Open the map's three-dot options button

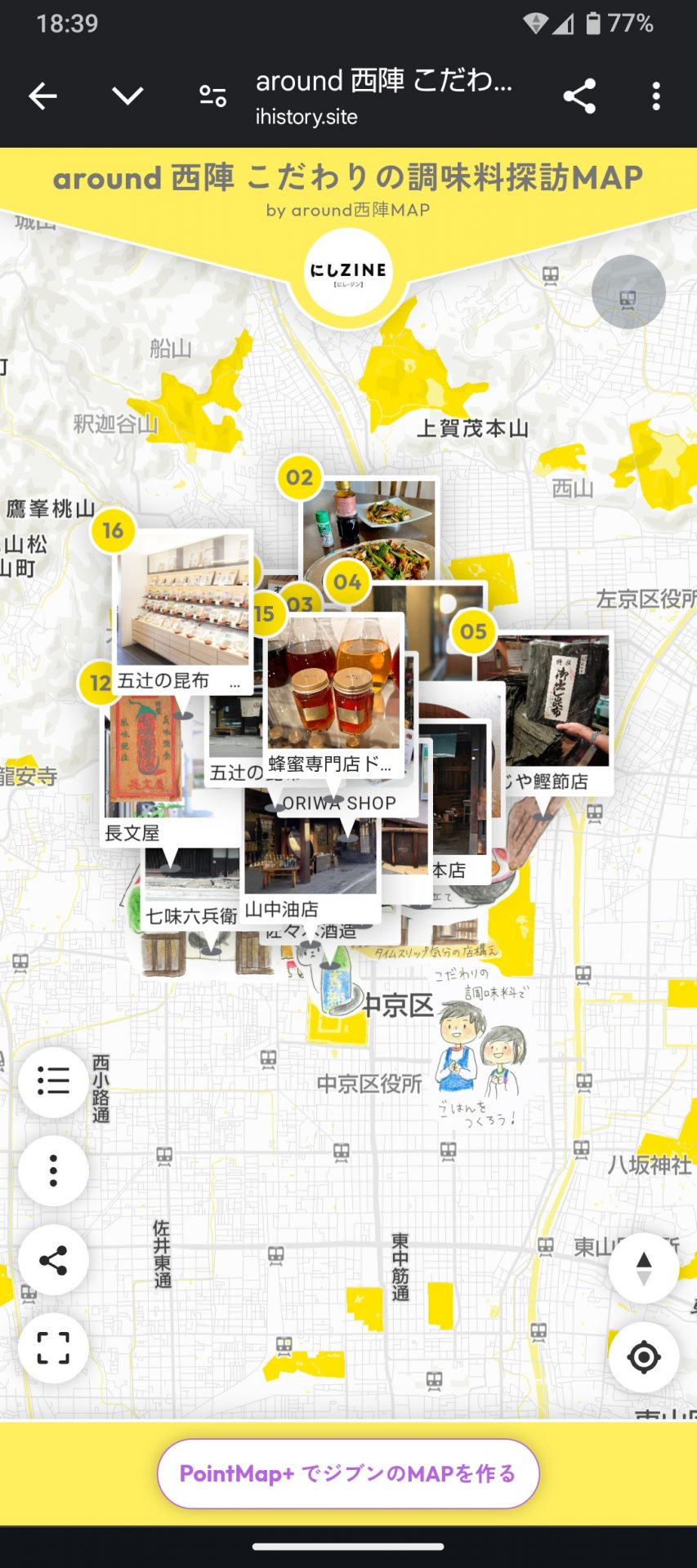tap(53, 1170)
